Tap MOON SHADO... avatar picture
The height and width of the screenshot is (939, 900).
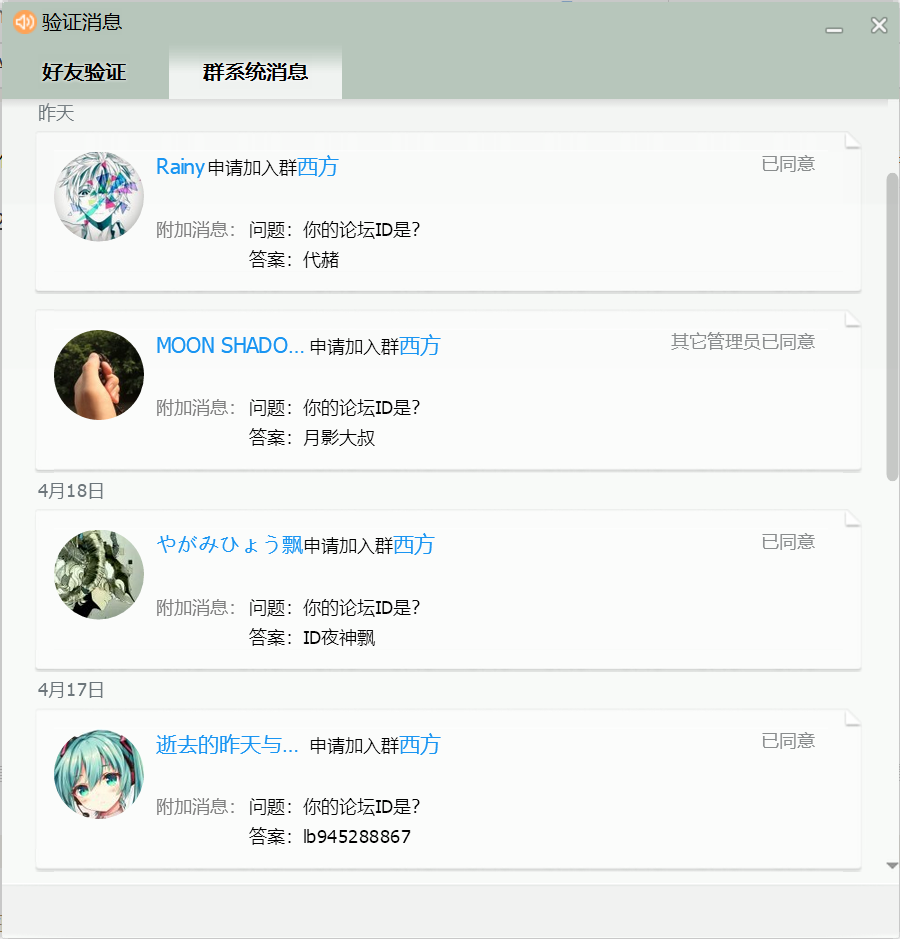tap(99, 375)
